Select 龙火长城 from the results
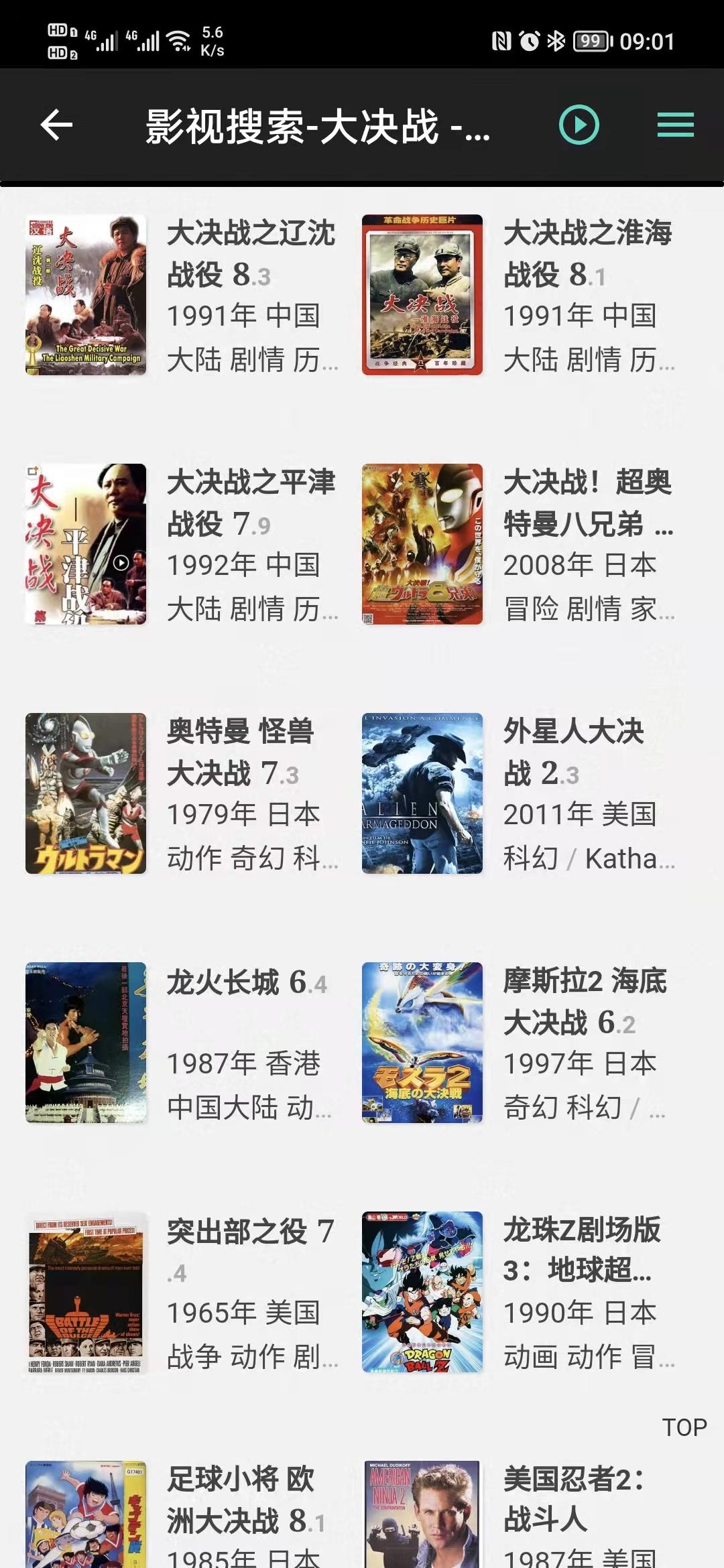Viewport: 724px width, 1568px height. click(181, 1043)
